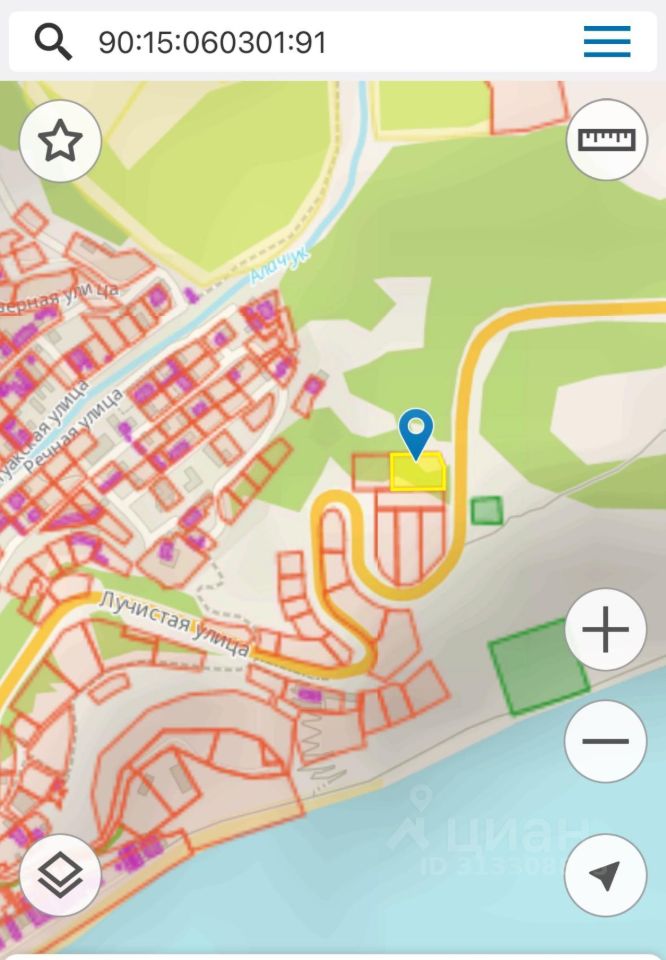
Task: Zoom in on the map
Action: pyautogui.click(x=606, y=630)
